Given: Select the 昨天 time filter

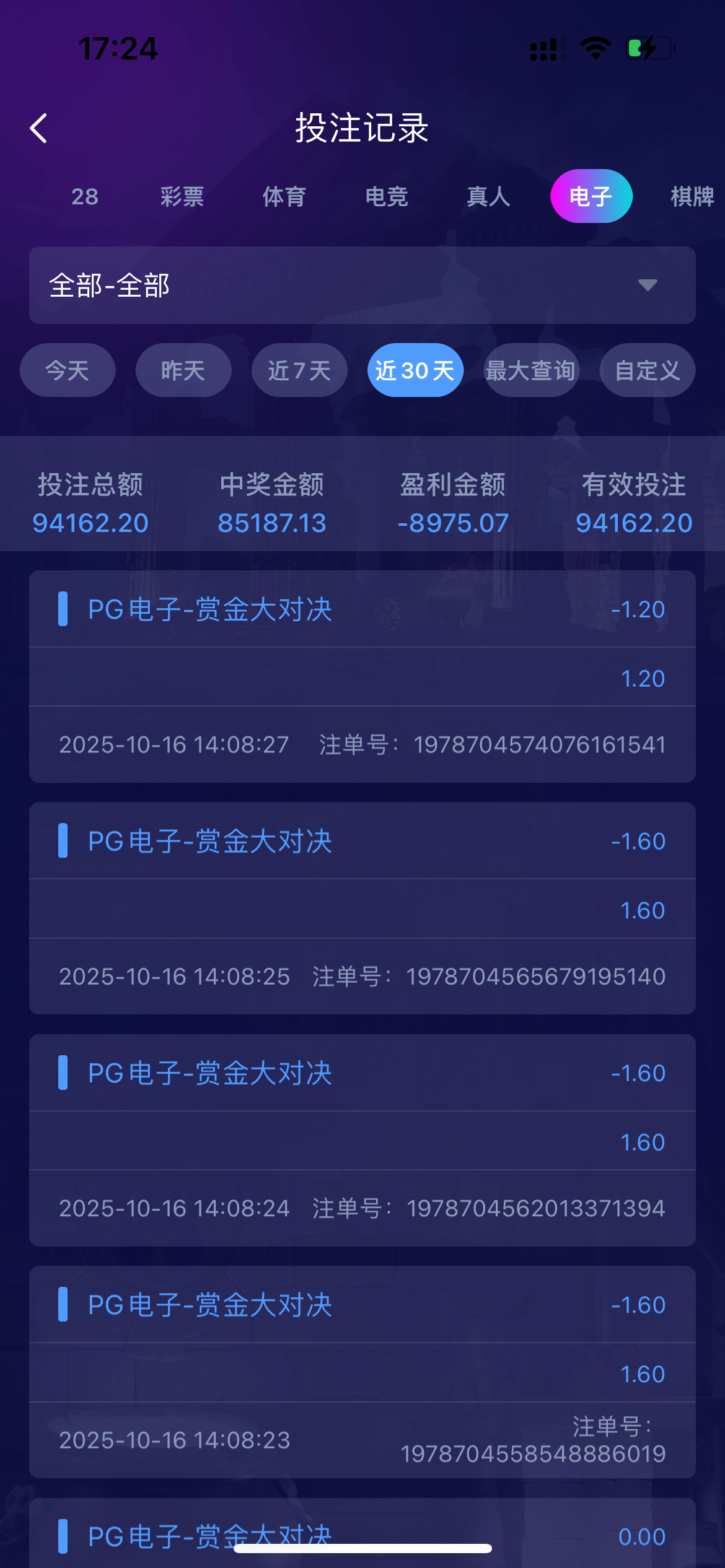Looking at the screenshot, I should pos(183,370).
